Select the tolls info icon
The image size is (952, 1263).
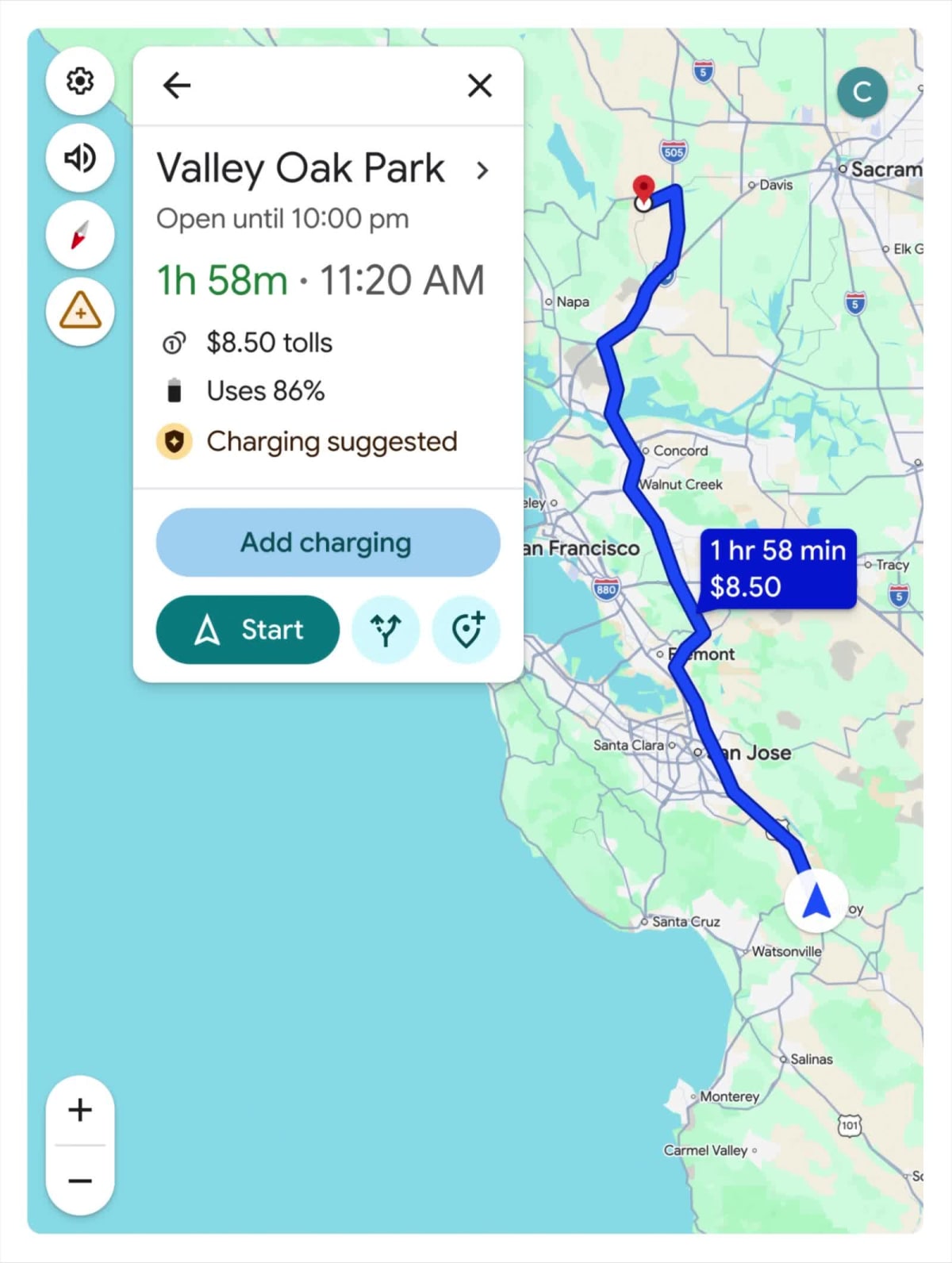coord(173,342)
